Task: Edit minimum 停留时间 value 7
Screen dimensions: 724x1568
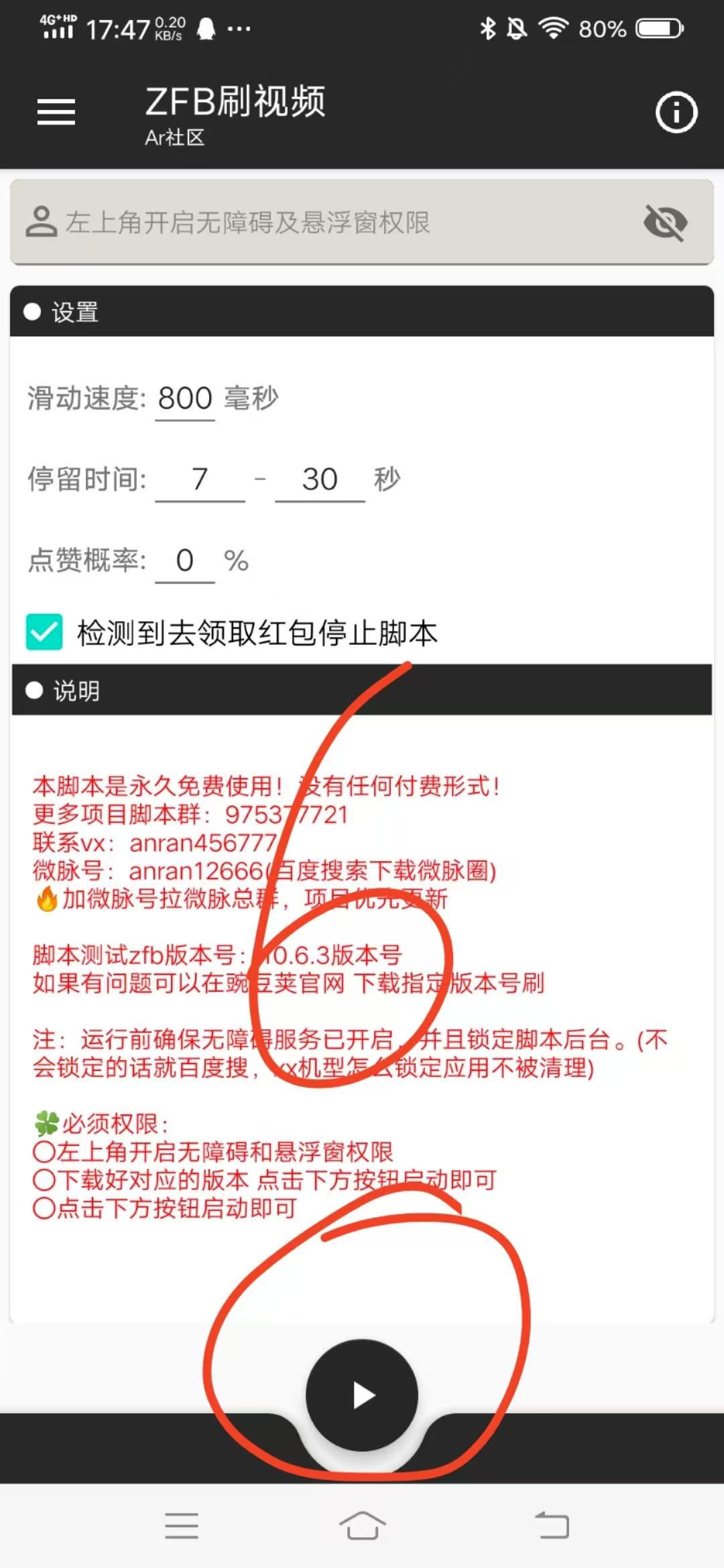Action: click(x=200, y=480)
